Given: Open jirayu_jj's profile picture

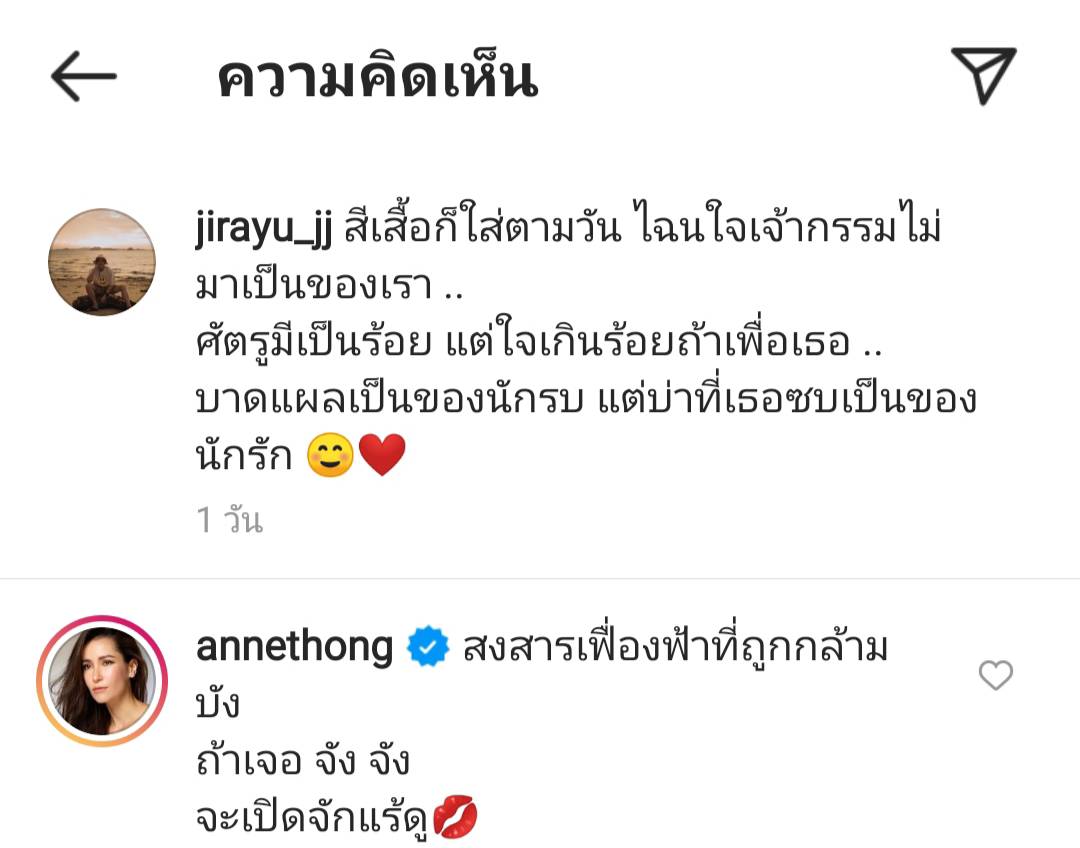Looking at the screenshot, I should [102, 262].
